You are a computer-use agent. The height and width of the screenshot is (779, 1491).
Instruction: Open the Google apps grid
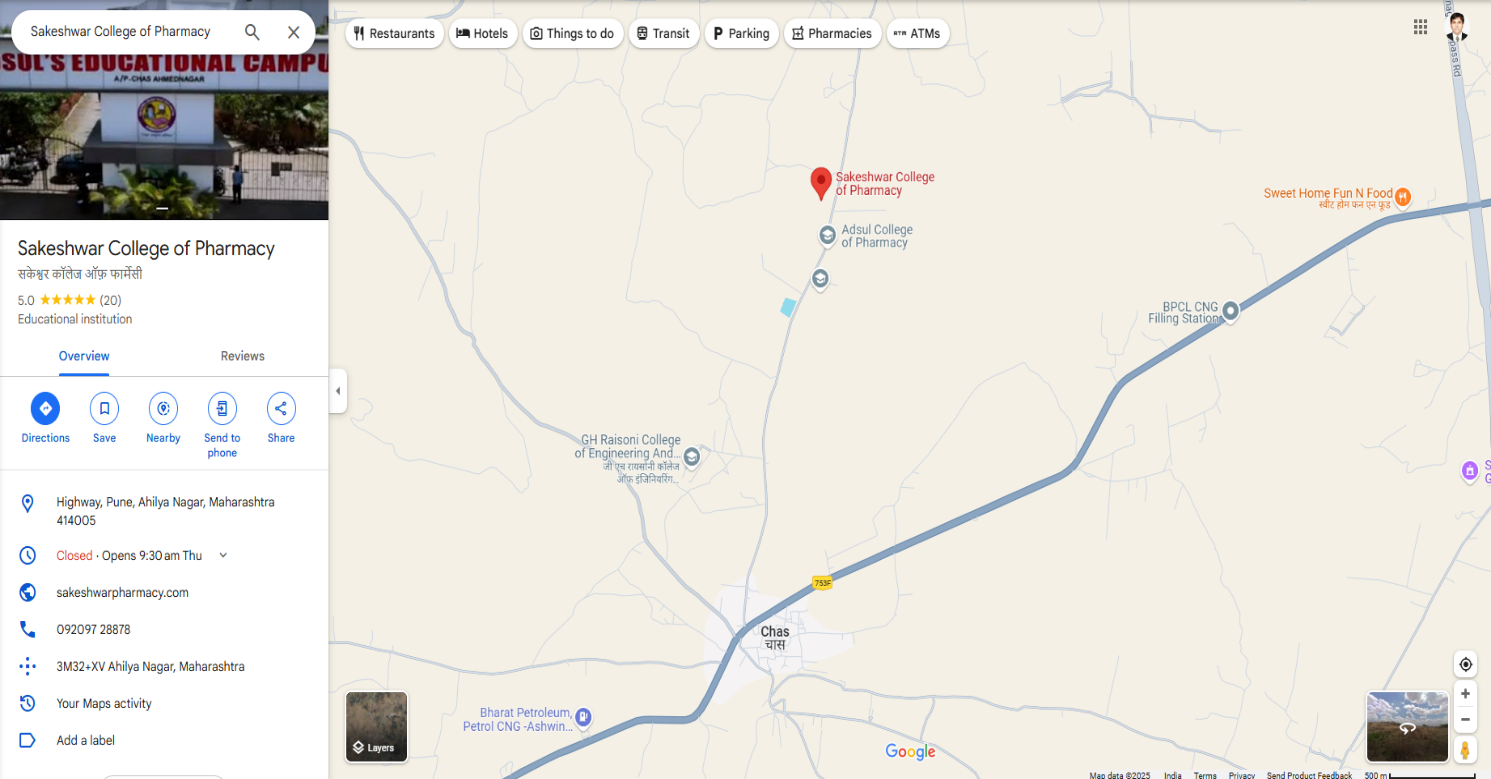pos(1420,27)
